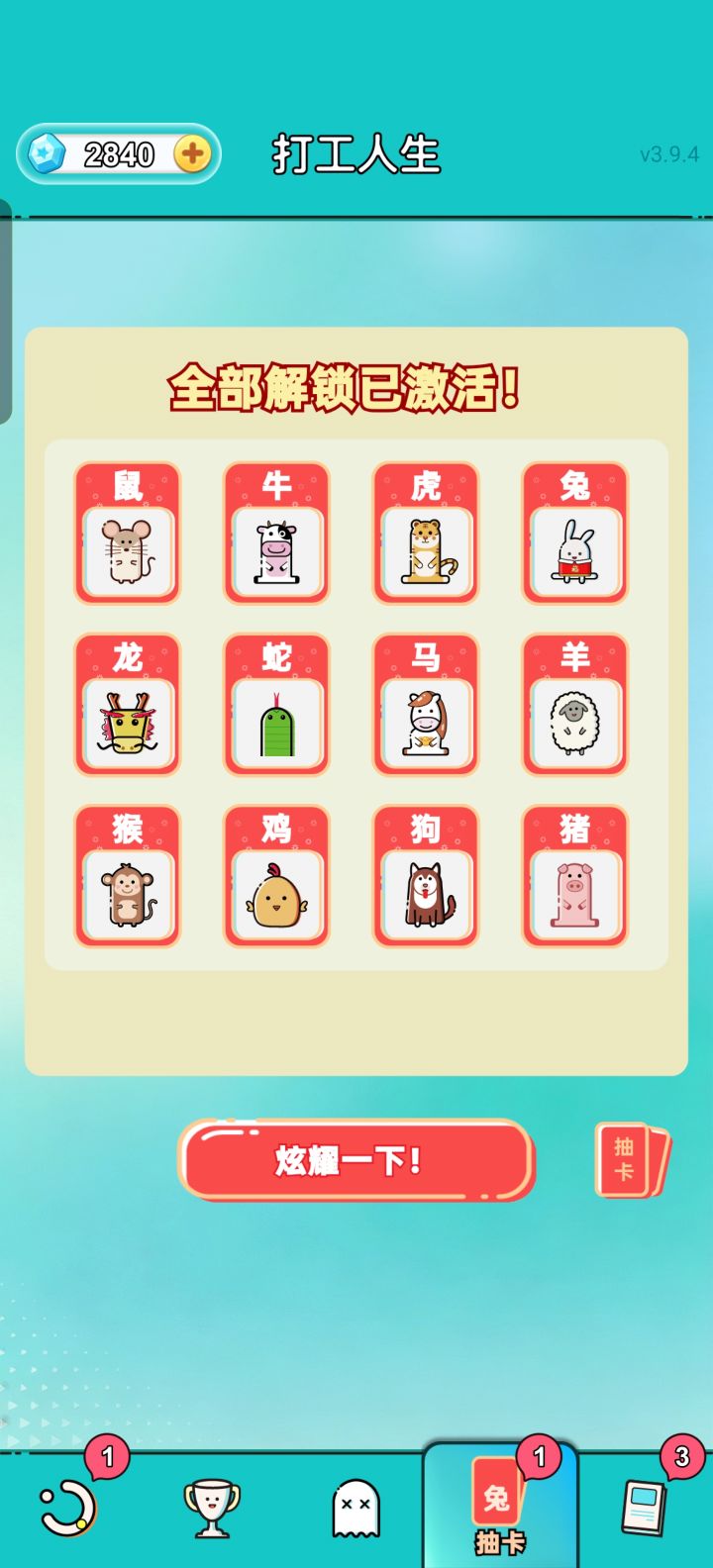Tap the plus icon to add gems
The height and width of the screenshot is (1568, 713).
point(192,153)
